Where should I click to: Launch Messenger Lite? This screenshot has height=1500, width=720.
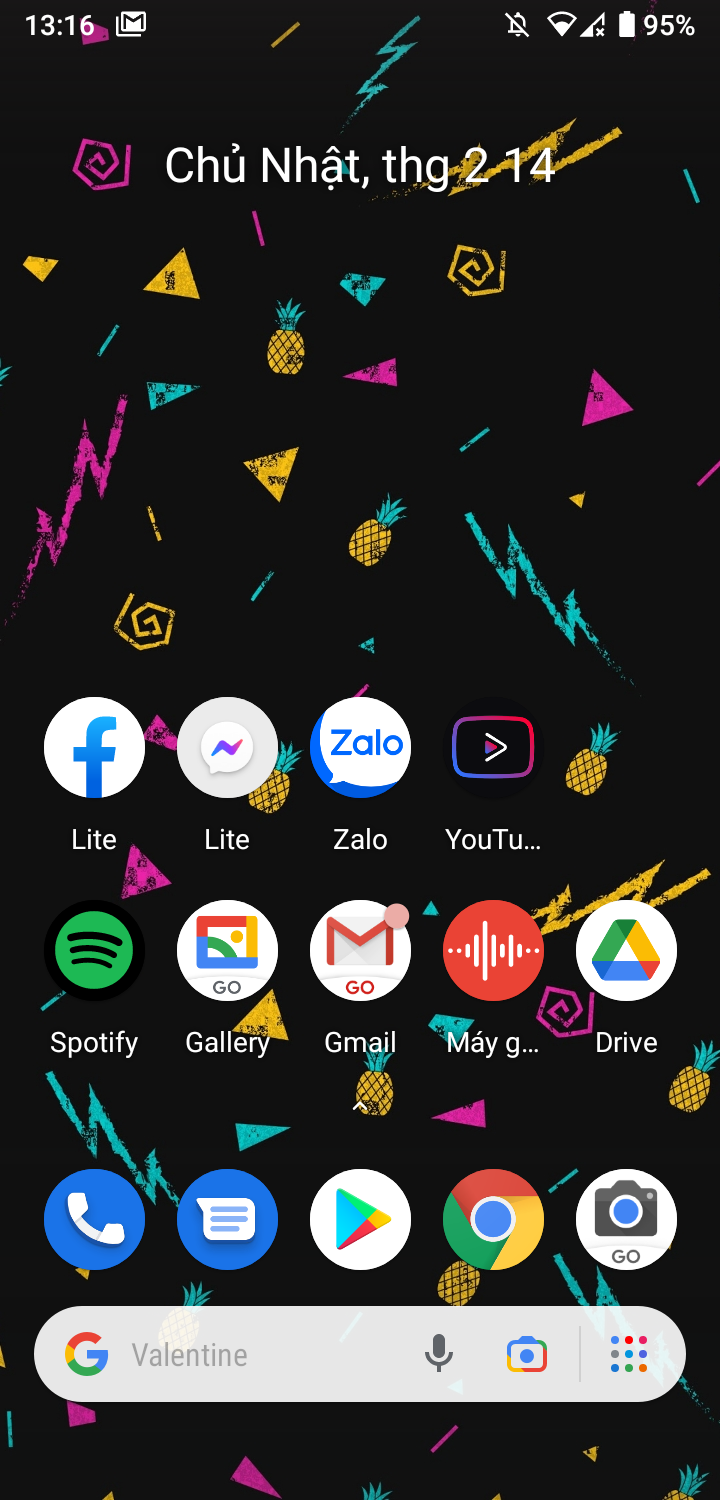[x=227, y=748]
